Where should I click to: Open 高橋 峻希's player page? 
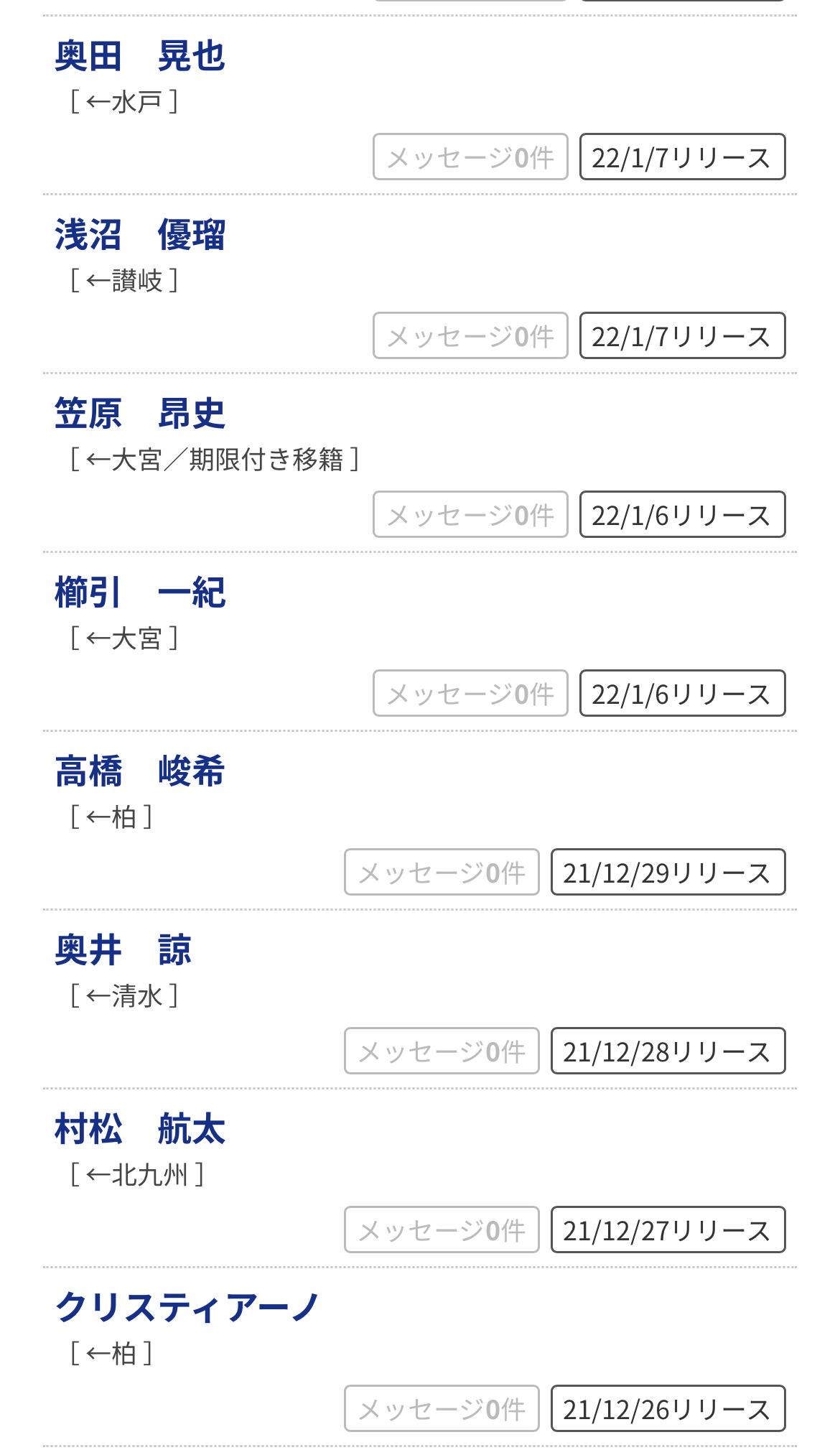point(140,771)
